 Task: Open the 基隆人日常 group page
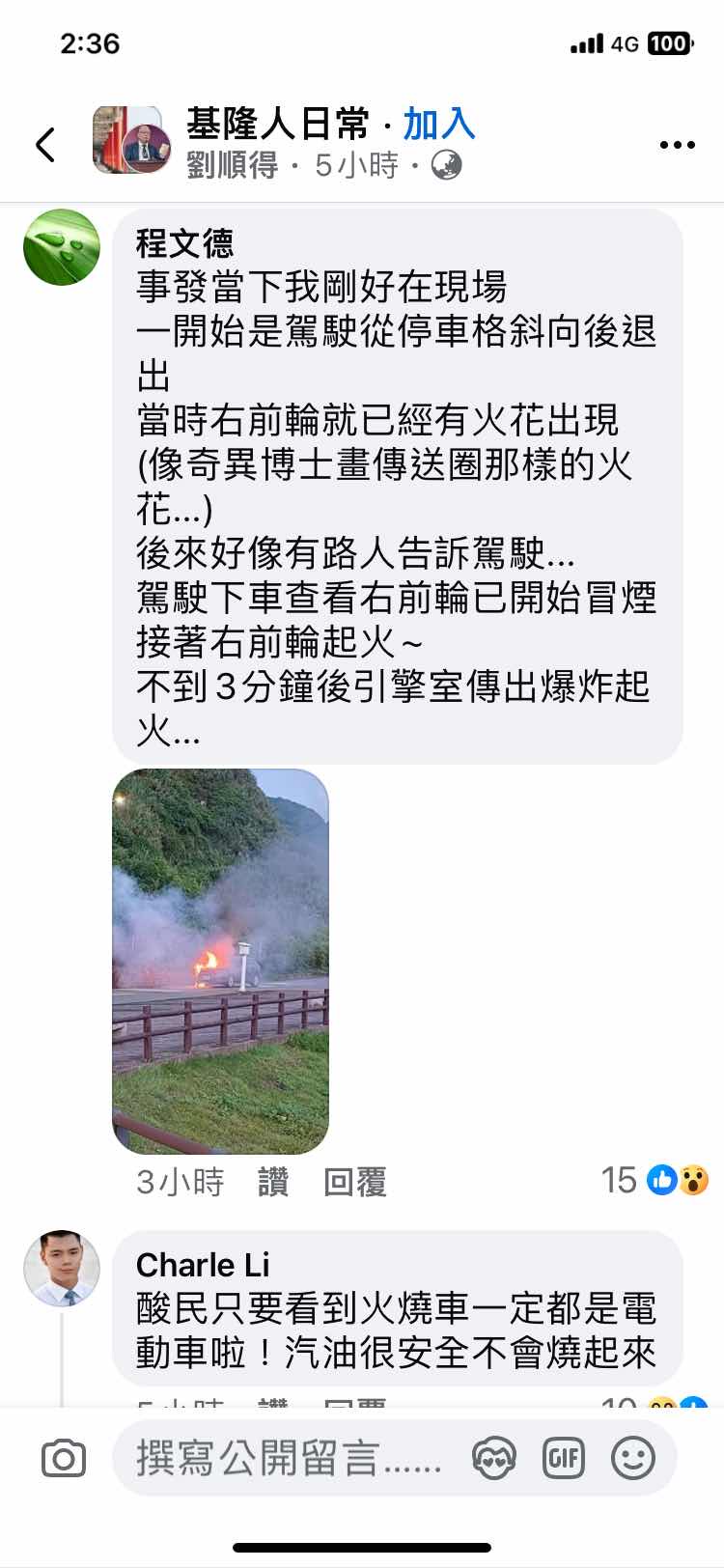tap(278, 125)
